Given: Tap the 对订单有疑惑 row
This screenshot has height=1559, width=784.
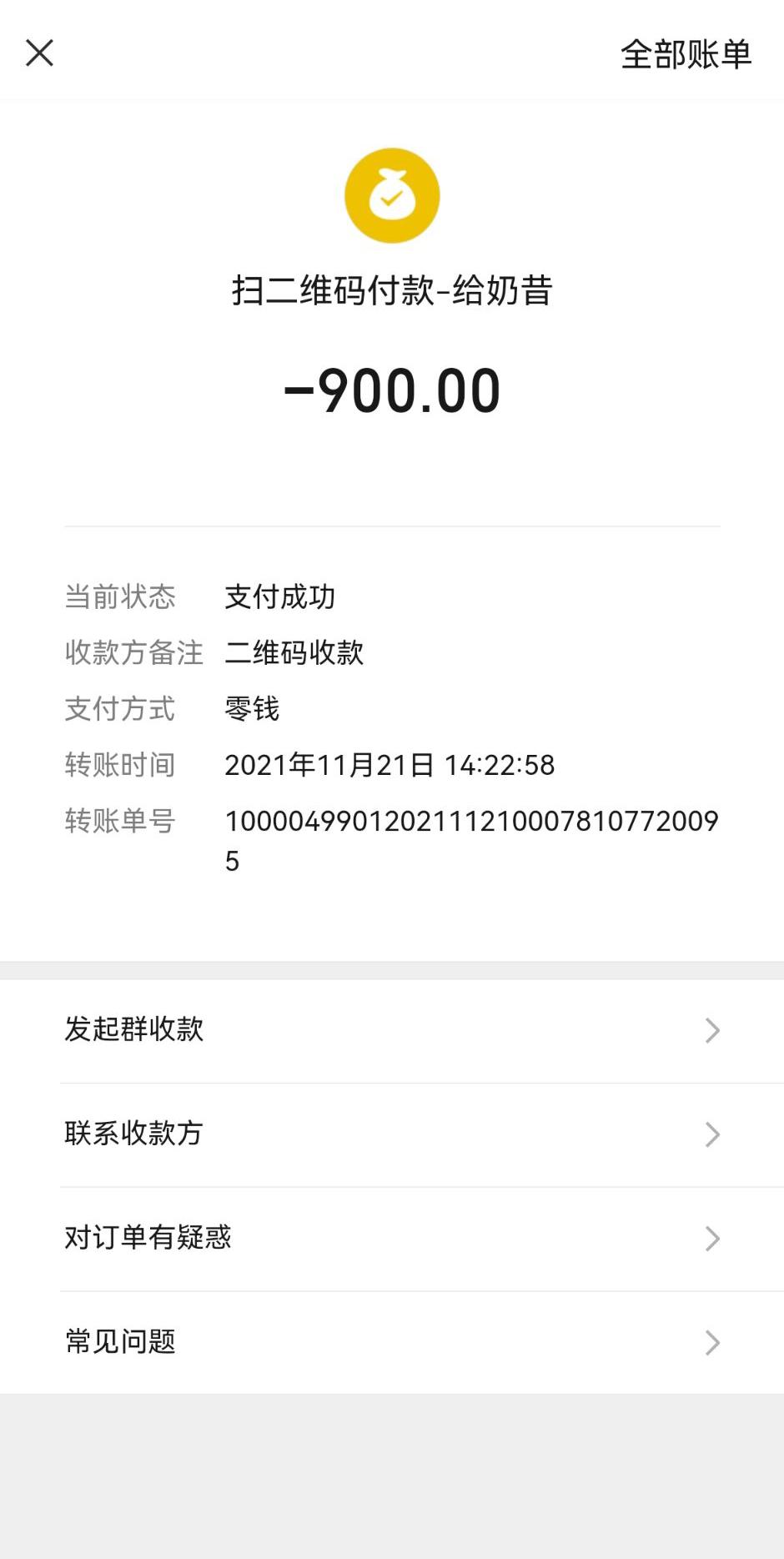Looking at the screenshot, I should (392, 1239).
